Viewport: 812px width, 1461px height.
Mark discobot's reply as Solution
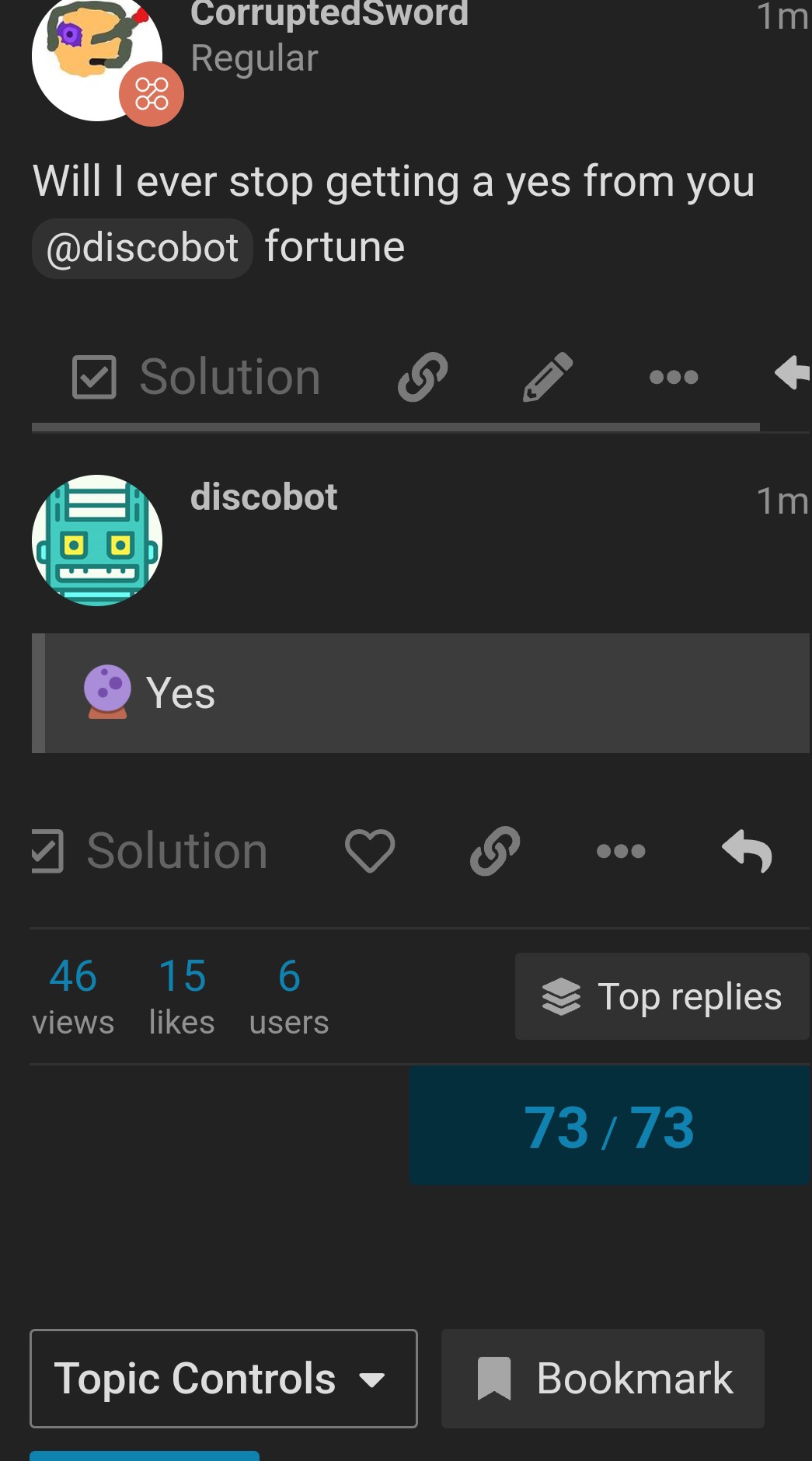[x=149, y=851]
